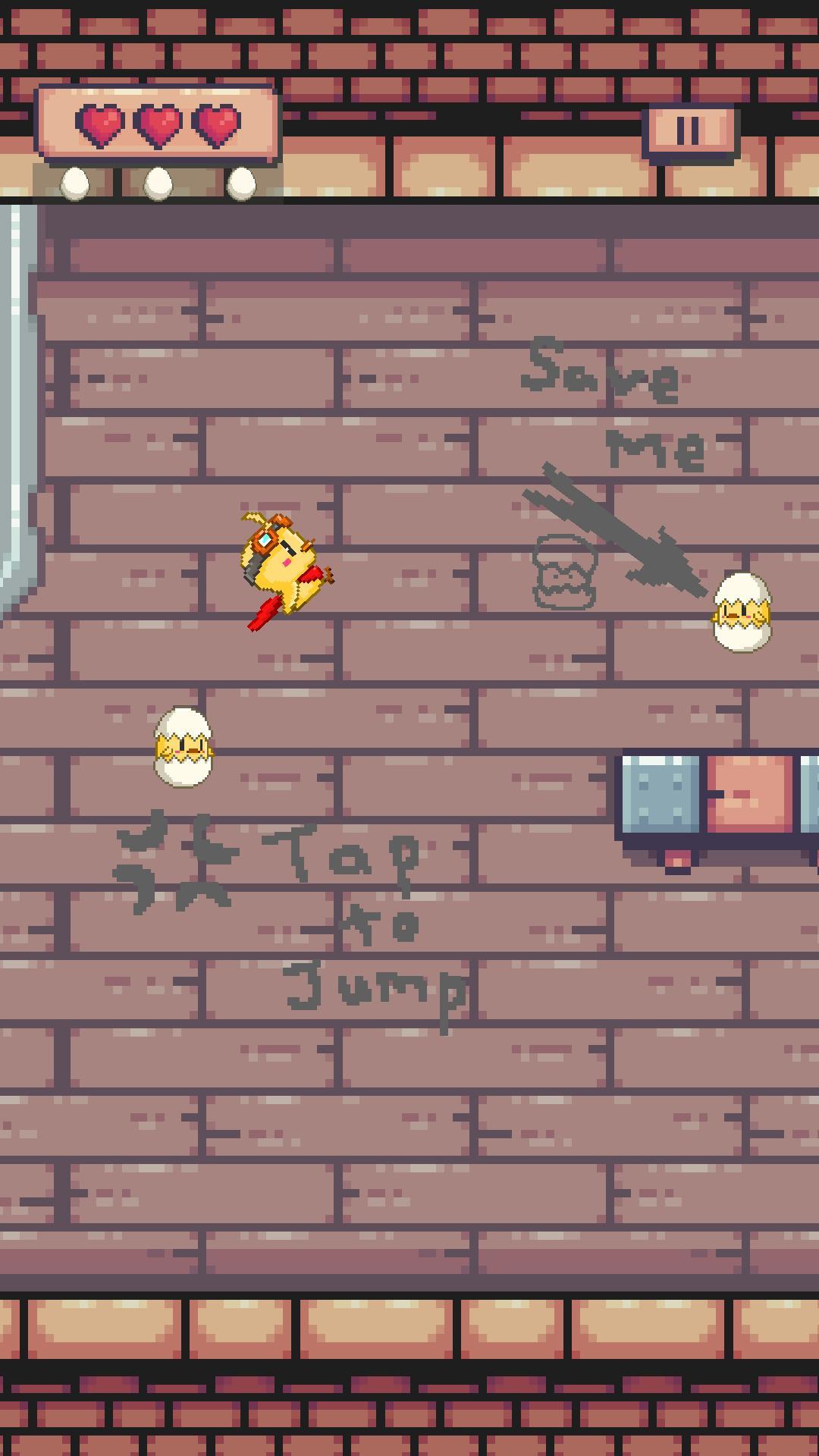
Task: Pause the game
Action: (690, 132)
